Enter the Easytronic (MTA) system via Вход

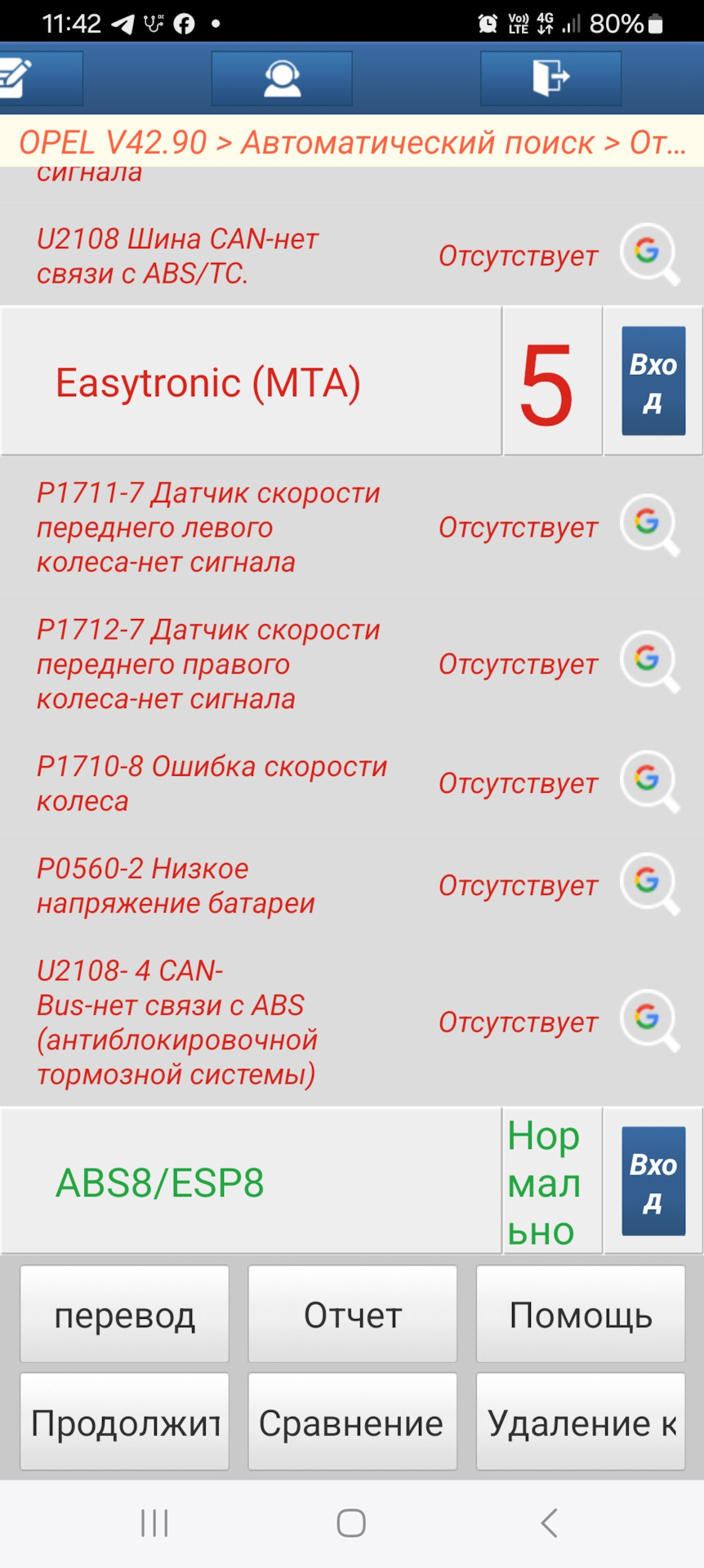(653, 381)
